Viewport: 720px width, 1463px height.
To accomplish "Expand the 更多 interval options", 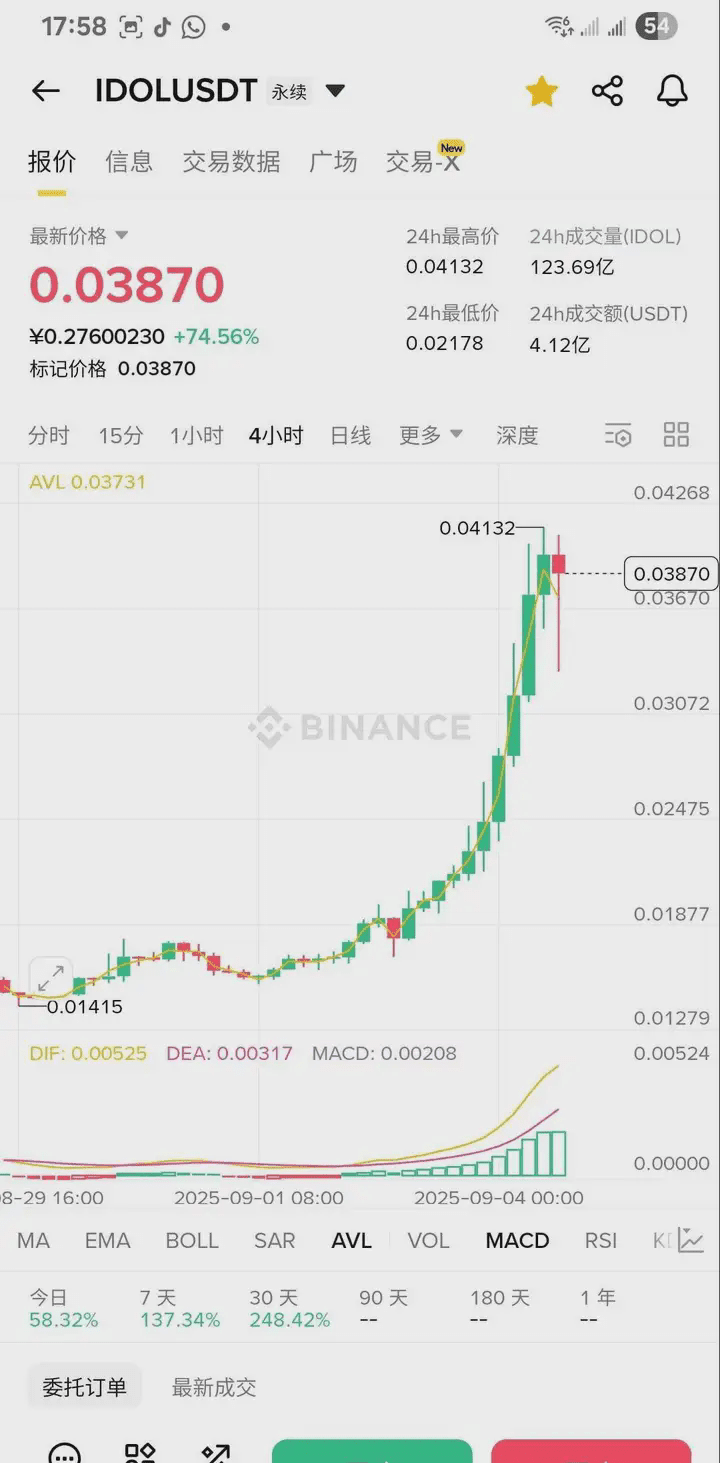I will point(431,435).
